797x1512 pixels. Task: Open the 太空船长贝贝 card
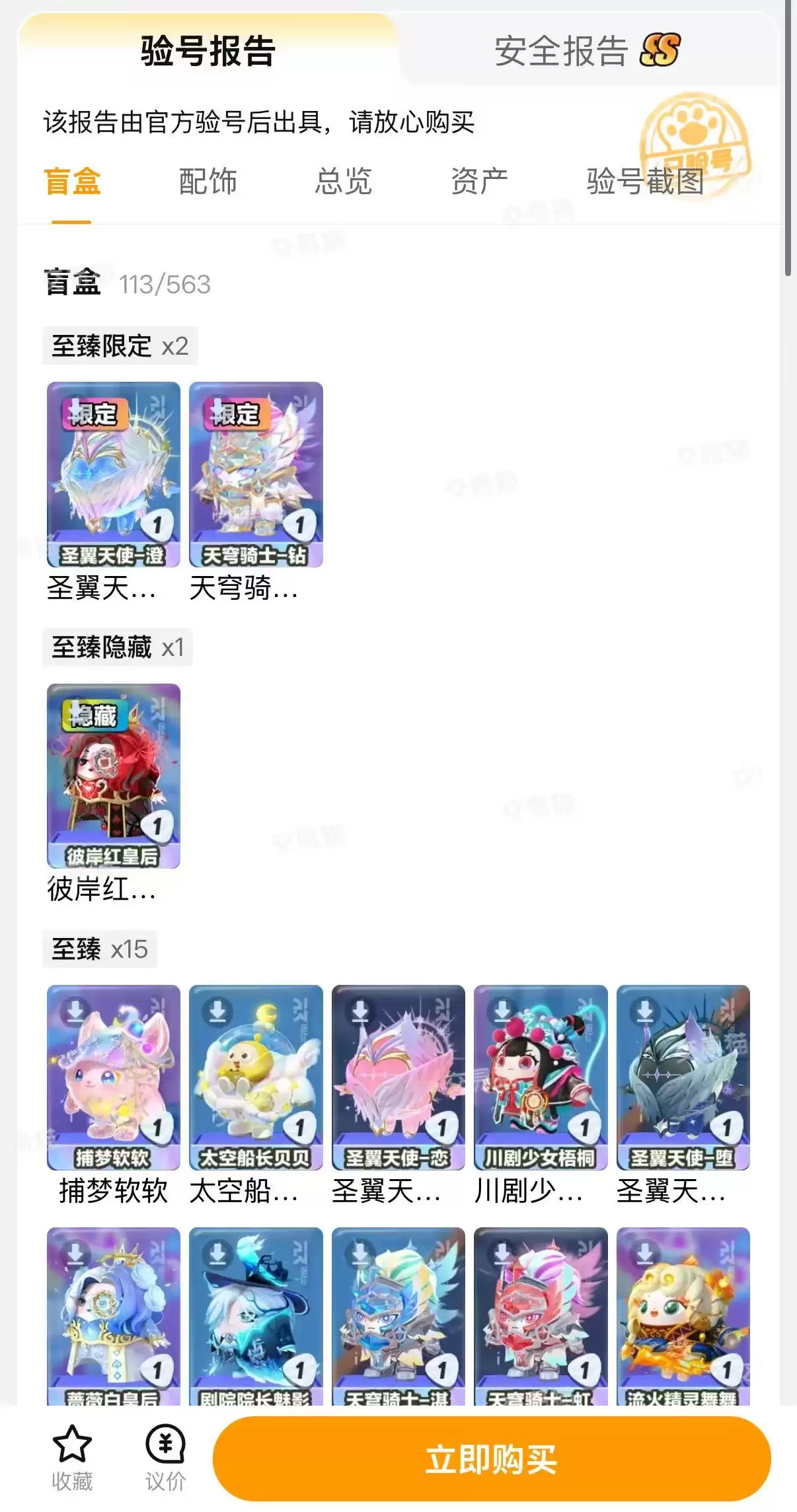point(256,1077)
